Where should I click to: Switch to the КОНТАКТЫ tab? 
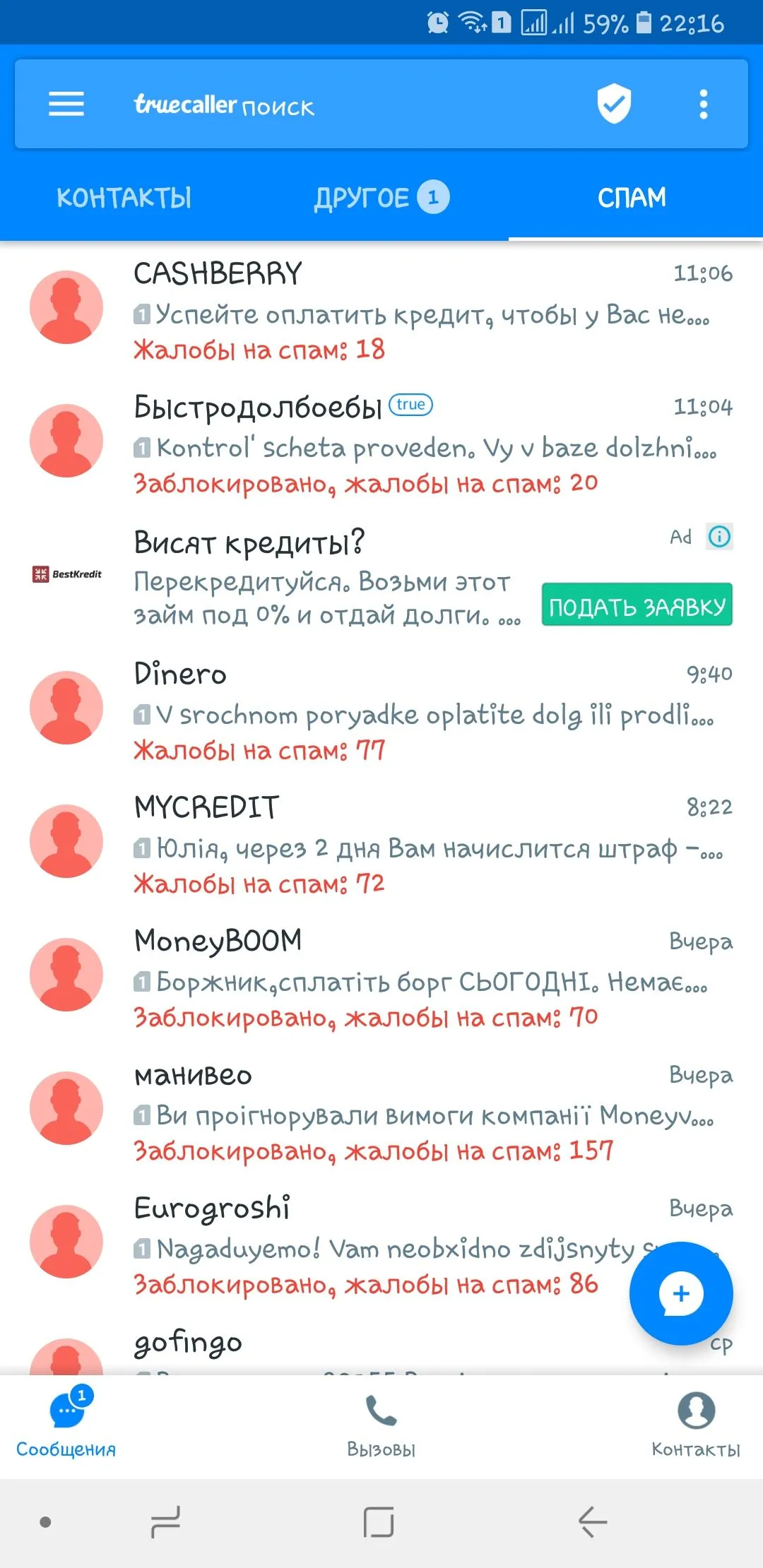(x=124, y=198)
